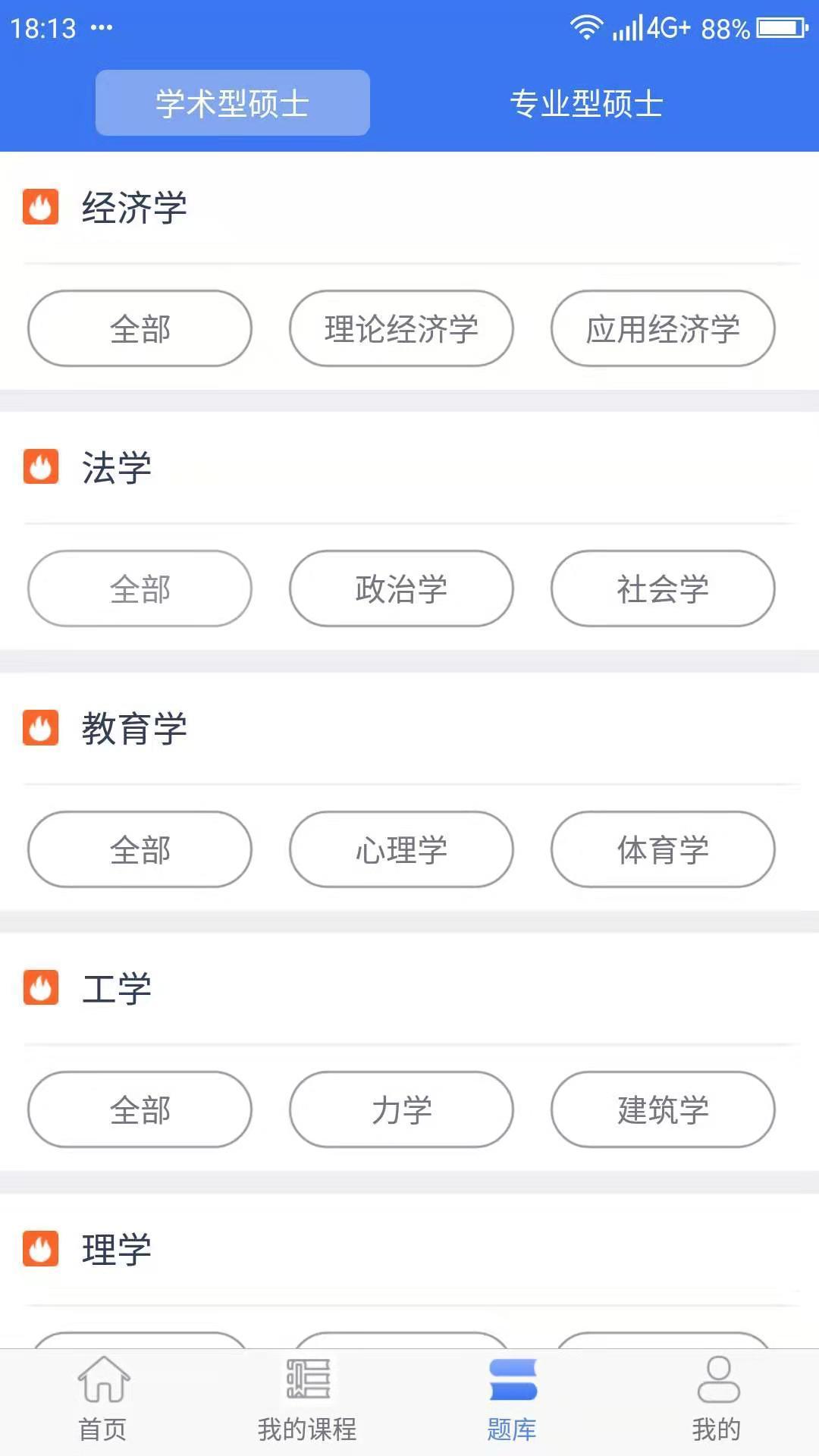Screen dimensions: 819x1456
Task: Enable the 政治学 filter option
Action: tap(401, 589)
